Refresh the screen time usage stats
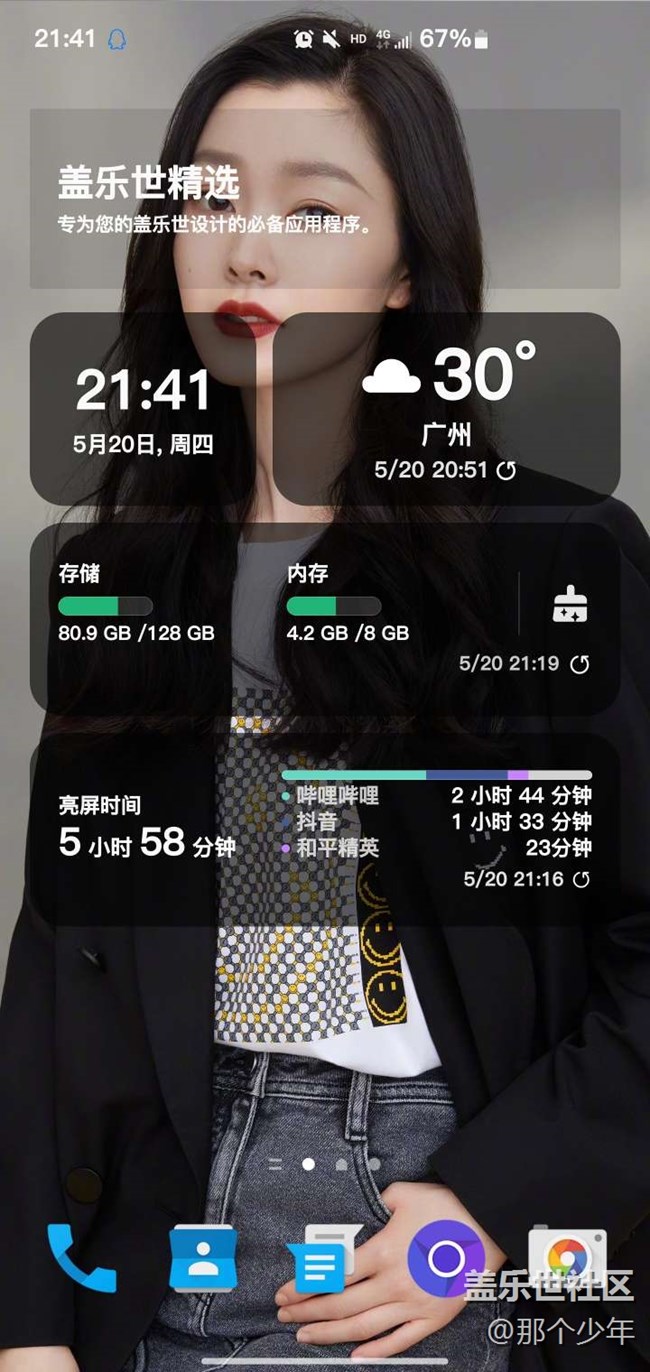The image size is (650, 1372). (x=580, y=879)
